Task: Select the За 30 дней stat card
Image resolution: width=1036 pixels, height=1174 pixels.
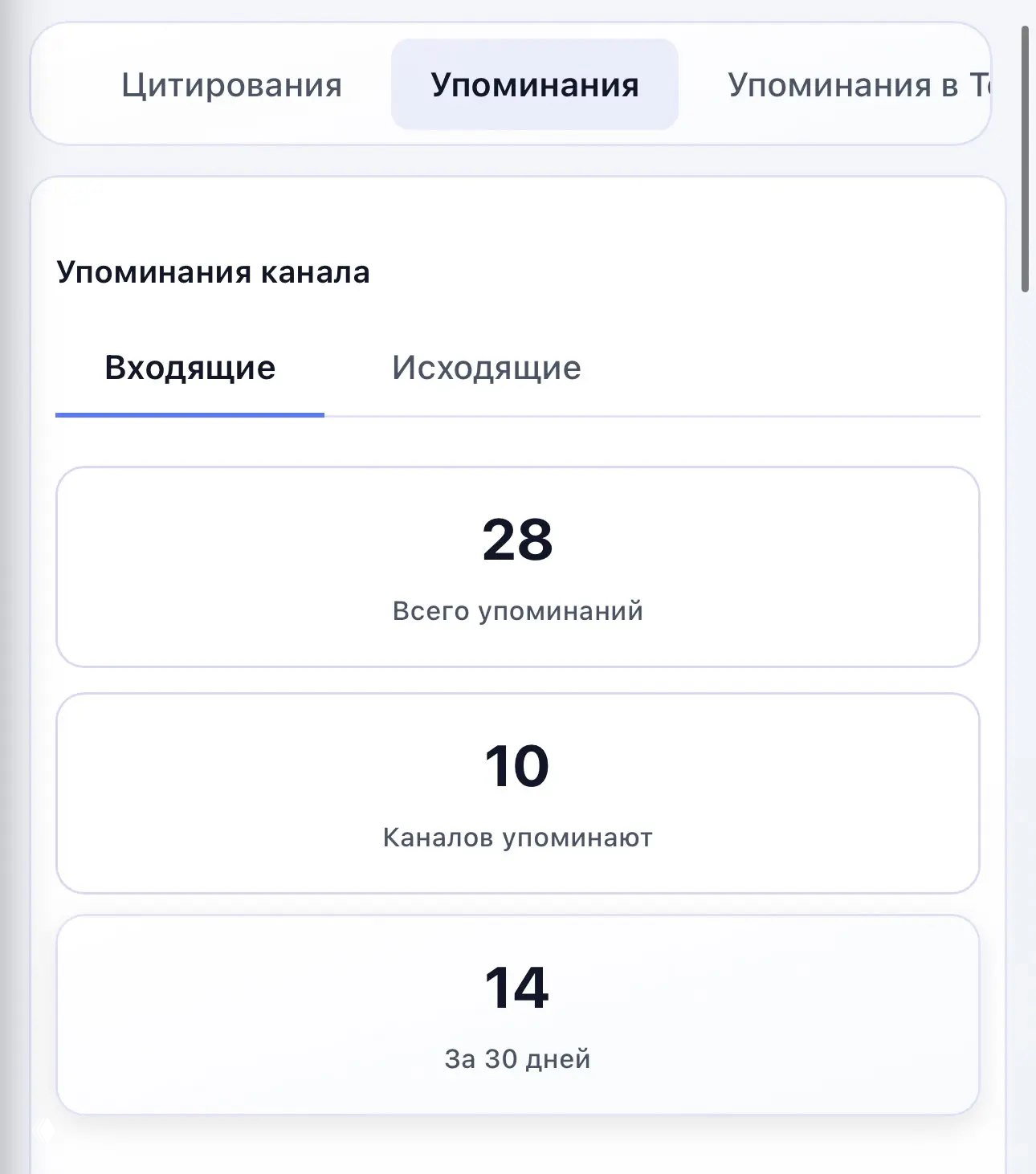Action: click(x=517, y=1016)
